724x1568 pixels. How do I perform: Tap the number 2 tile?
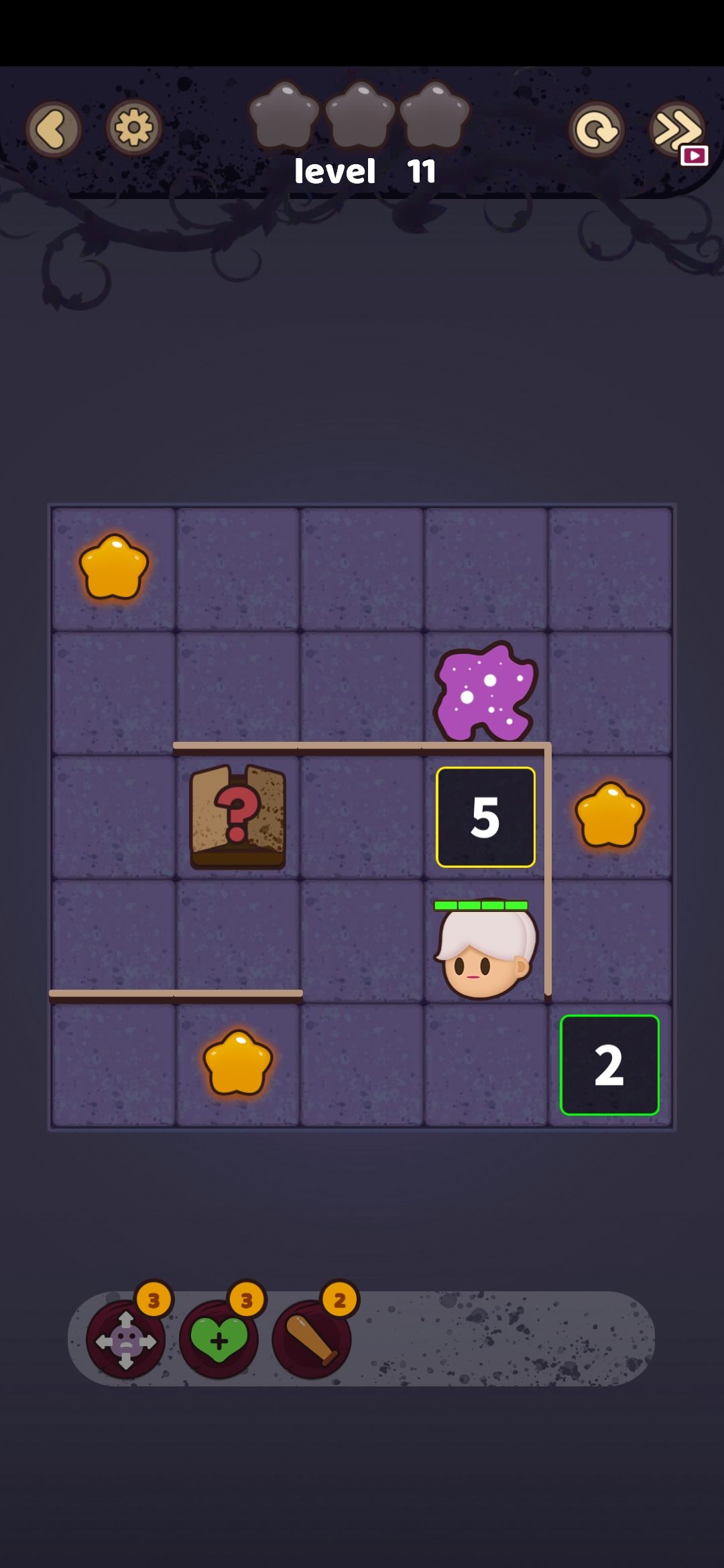click(x=609, y=1065)
